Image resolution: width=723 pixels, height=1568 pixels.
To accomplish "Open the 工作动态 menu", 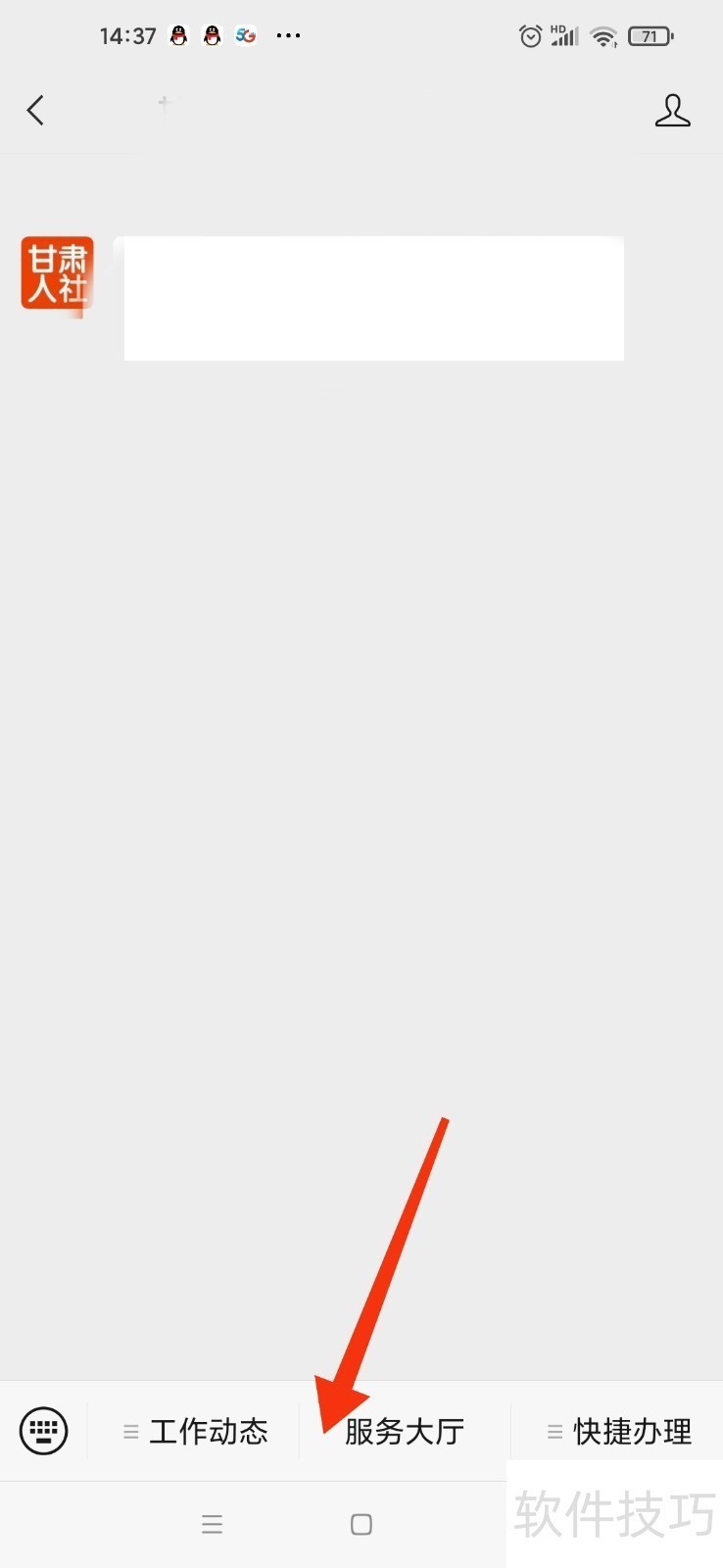I will (196, 1431).
